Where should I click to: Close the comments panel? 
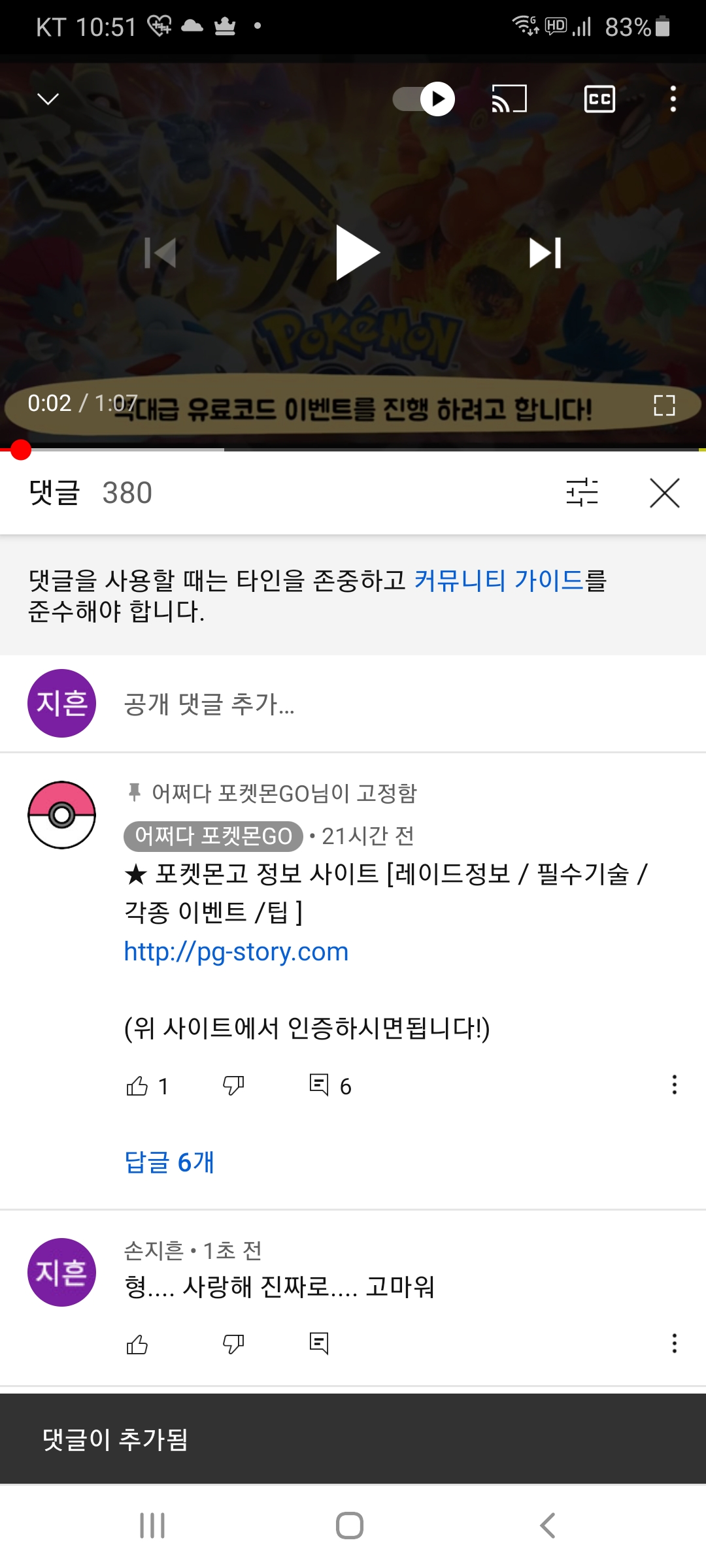tap(665, 493)
